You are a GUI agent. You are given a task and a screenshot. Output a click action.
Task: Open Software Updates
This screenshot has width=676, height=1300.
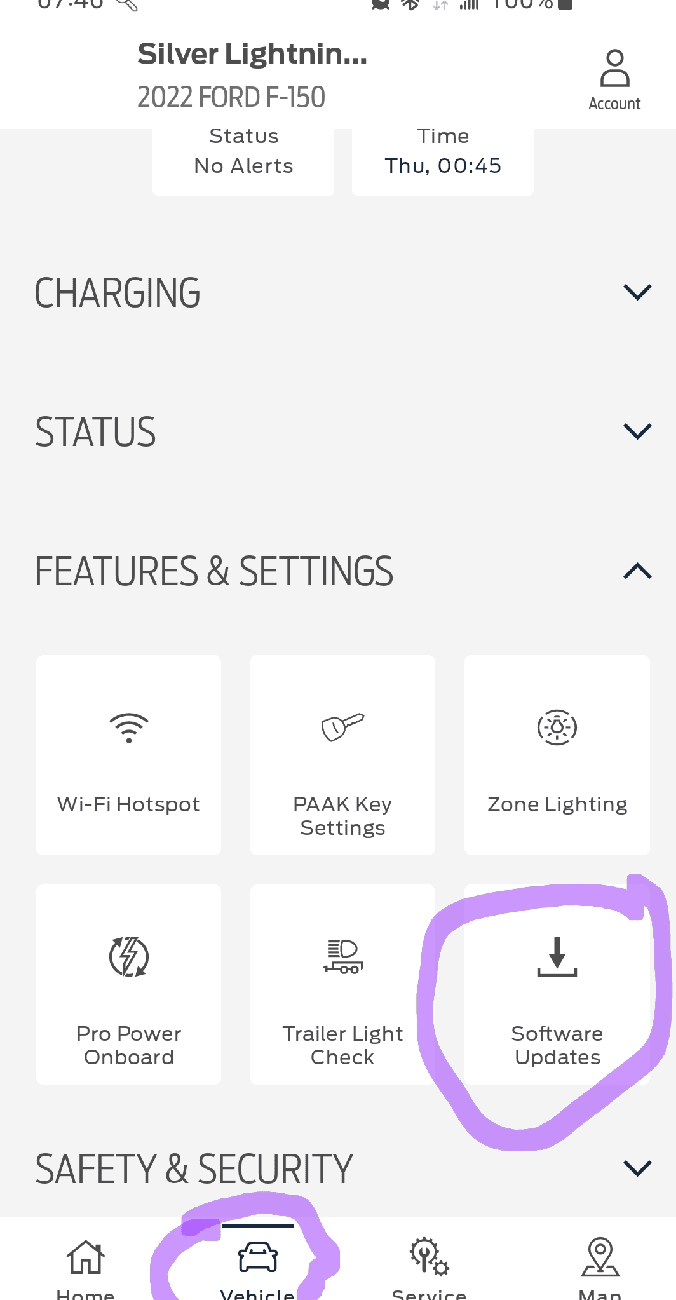pyautogui.click(x=557, y=984)
